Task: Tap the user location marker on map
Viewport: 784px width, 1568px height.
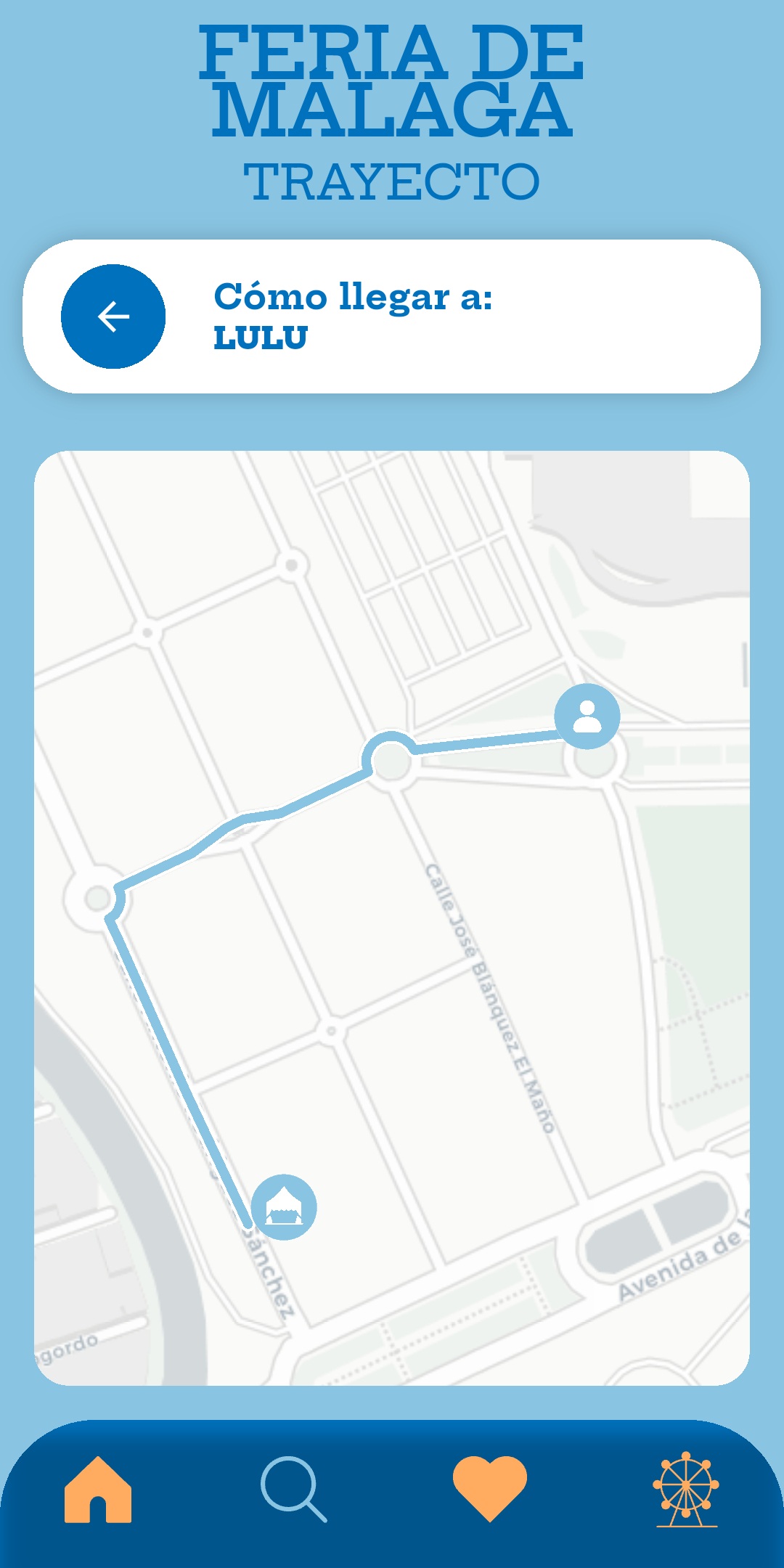Action: (587, 716)
